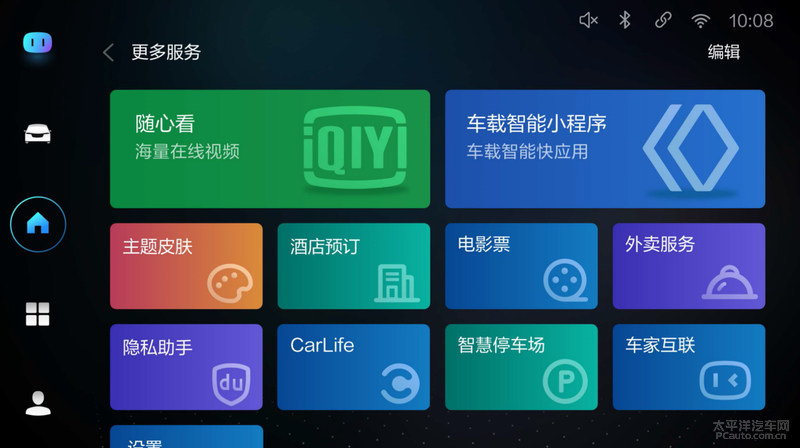Open 主题皮肤 tile
Screen dimensions: 800x448
[x=186, y=266]
